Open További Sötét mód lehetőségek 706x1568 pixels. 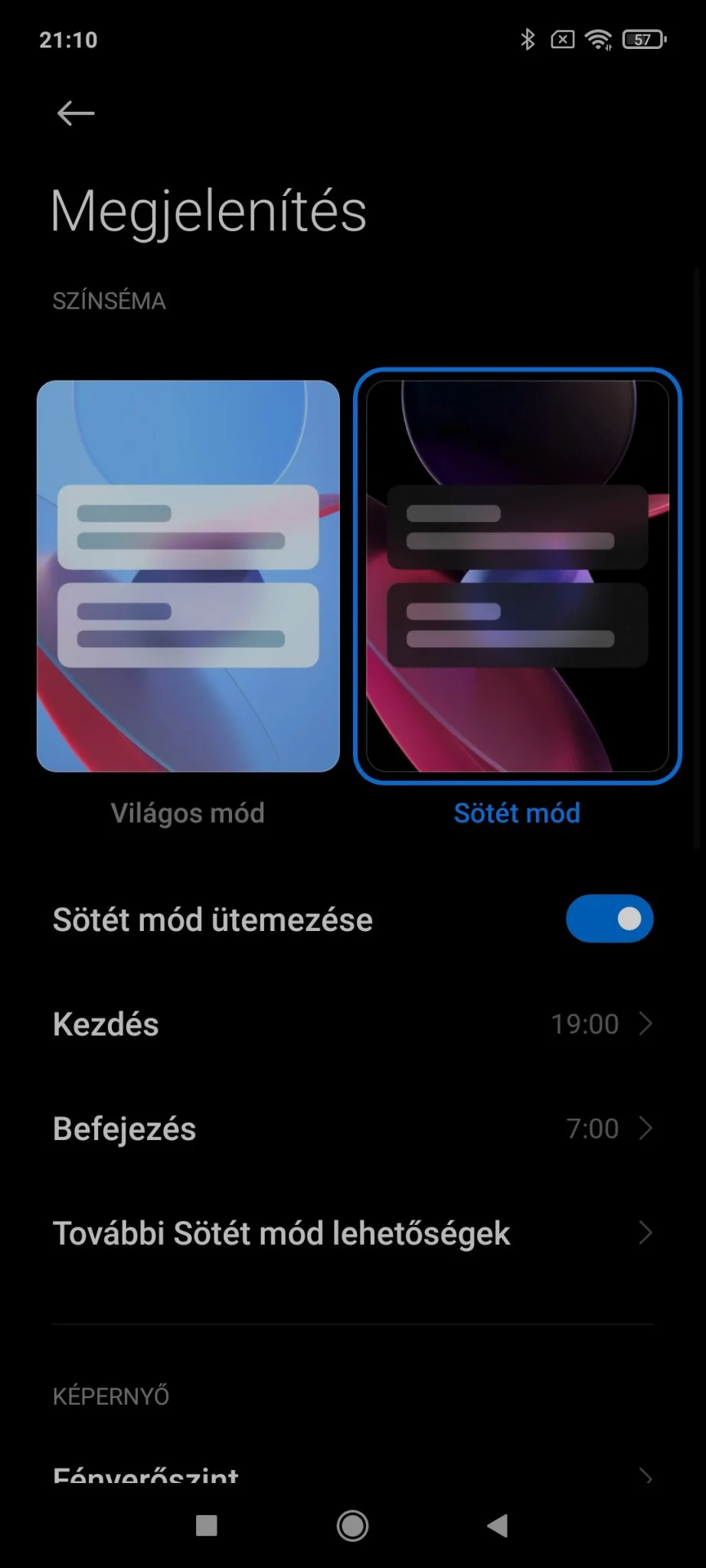coord(352,1233)
